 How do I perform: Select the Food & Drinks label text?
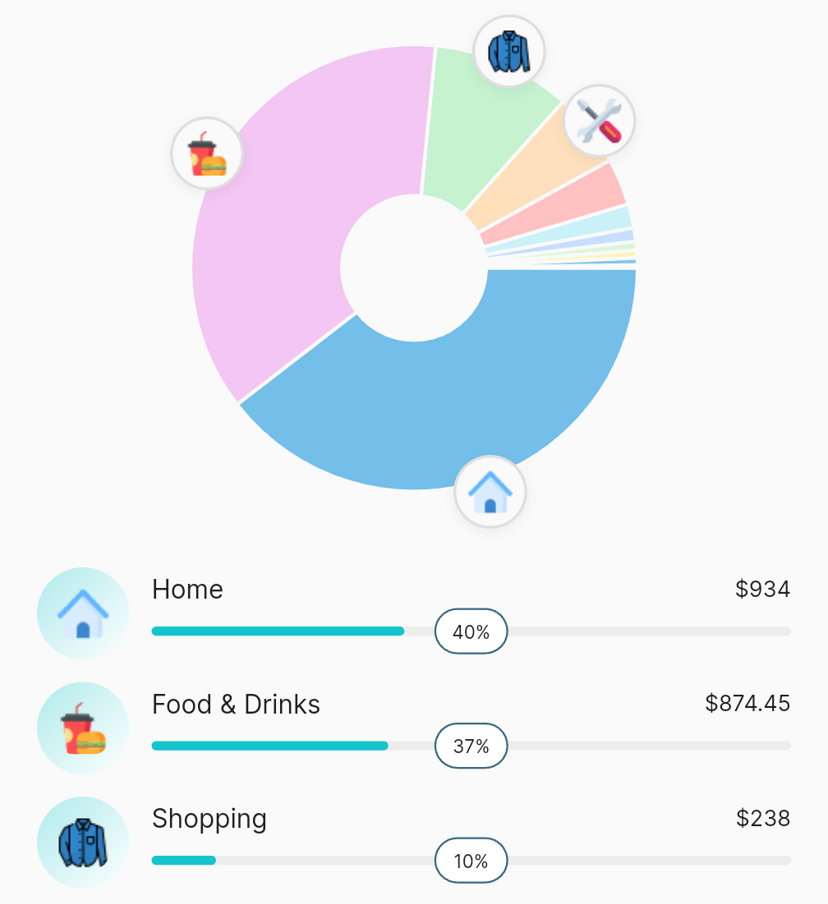point(235,704)
